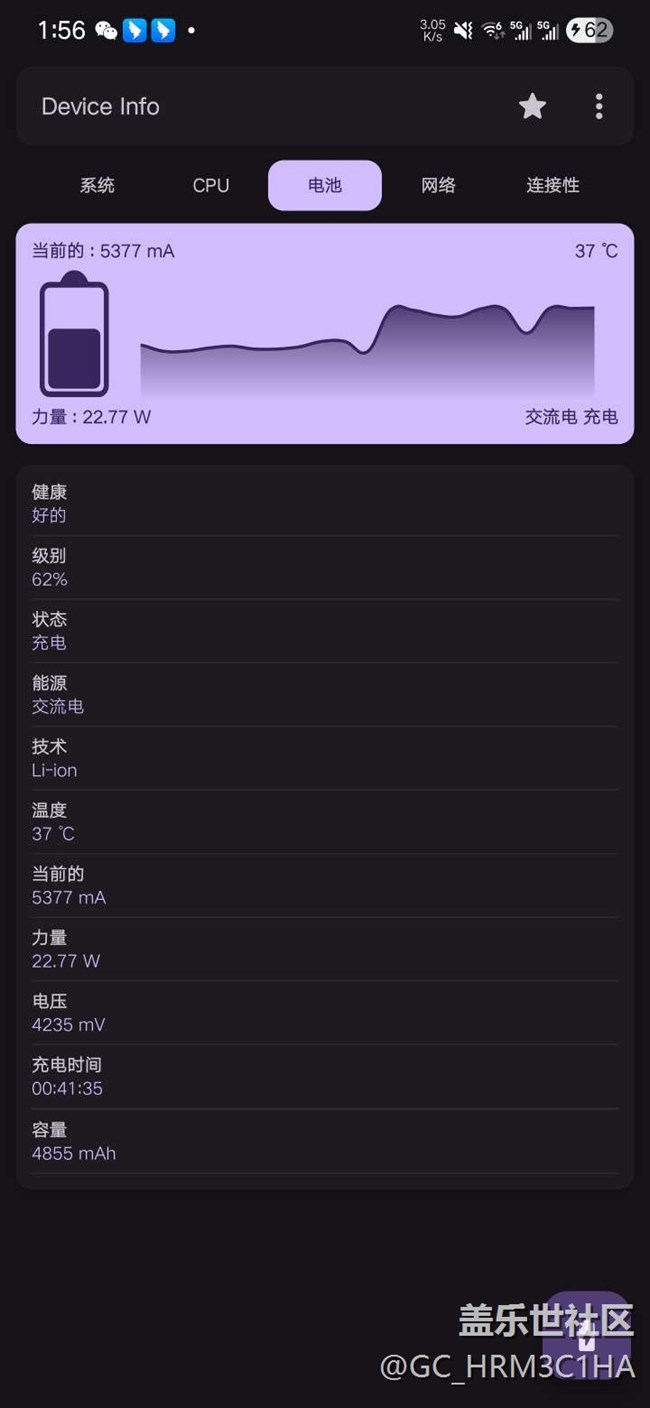Open the three-dot overflow menu
This screenshot has width=650, height=1408.
click(599, 106)
